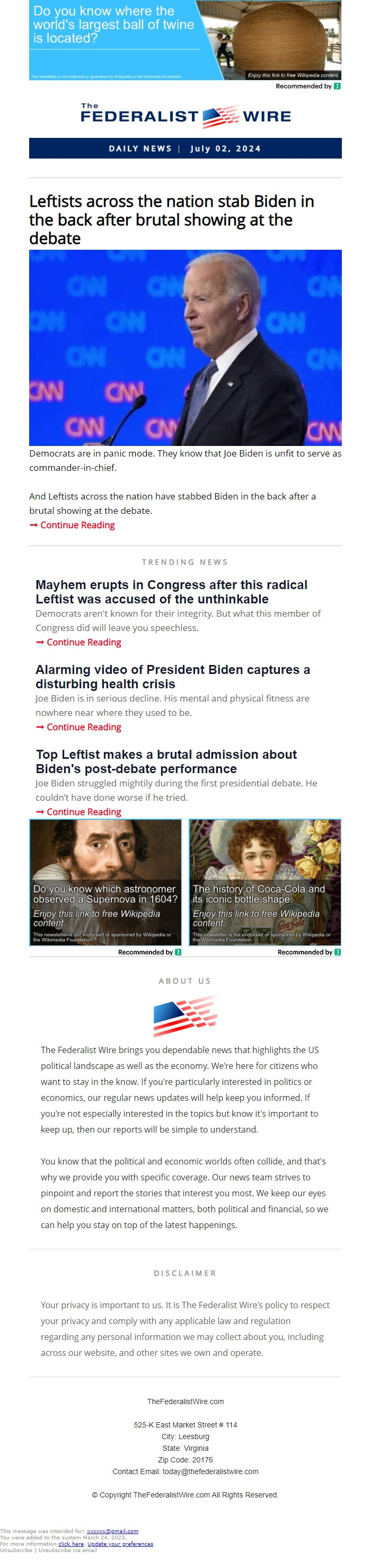Tap the Unsubscribe link
This screenshot has width=371, height=1568.
click(x=16, y=1550)
